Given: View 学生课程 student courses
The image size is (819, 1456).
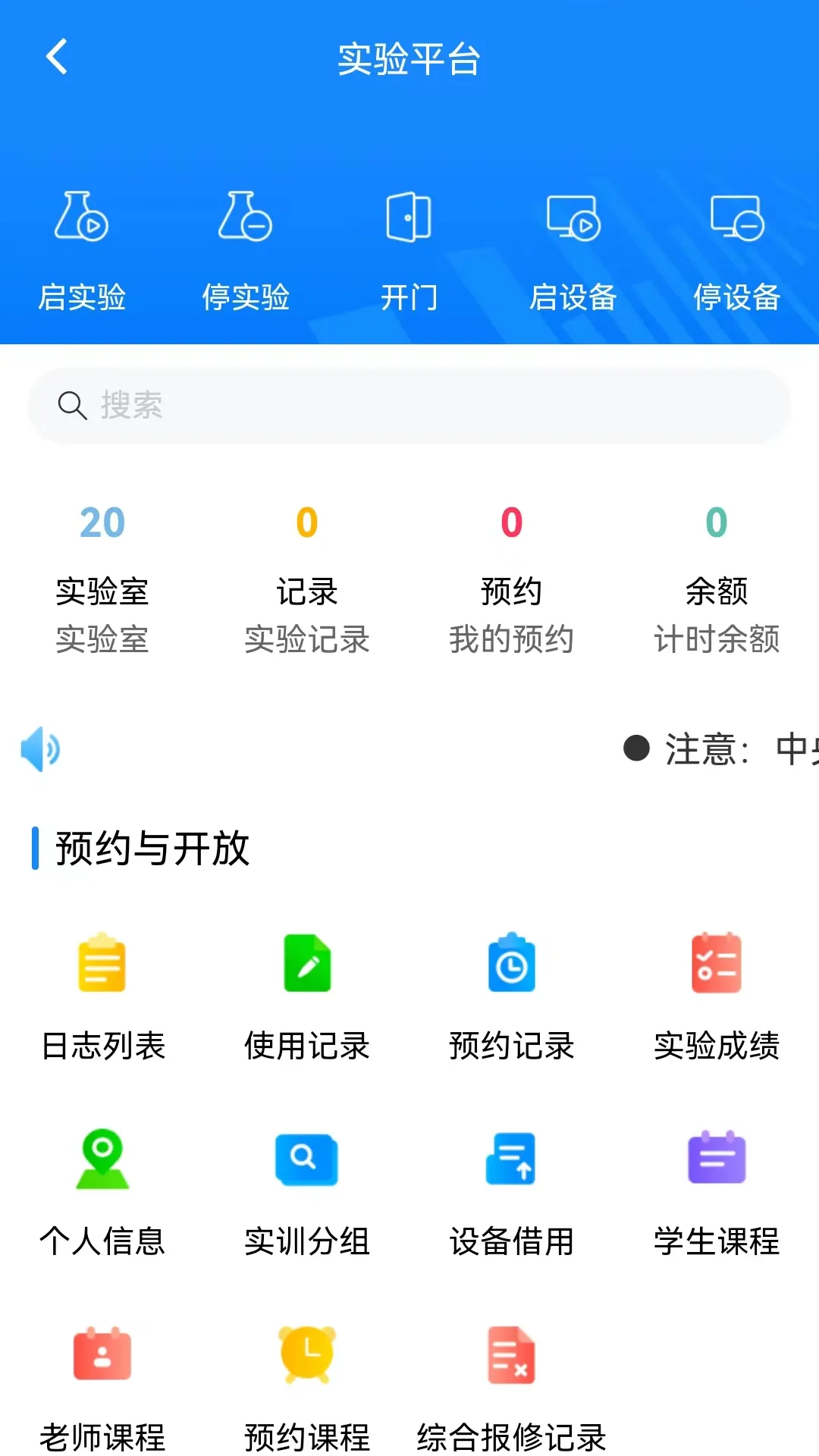Looking at the screenshot, I should point(717,1187).
